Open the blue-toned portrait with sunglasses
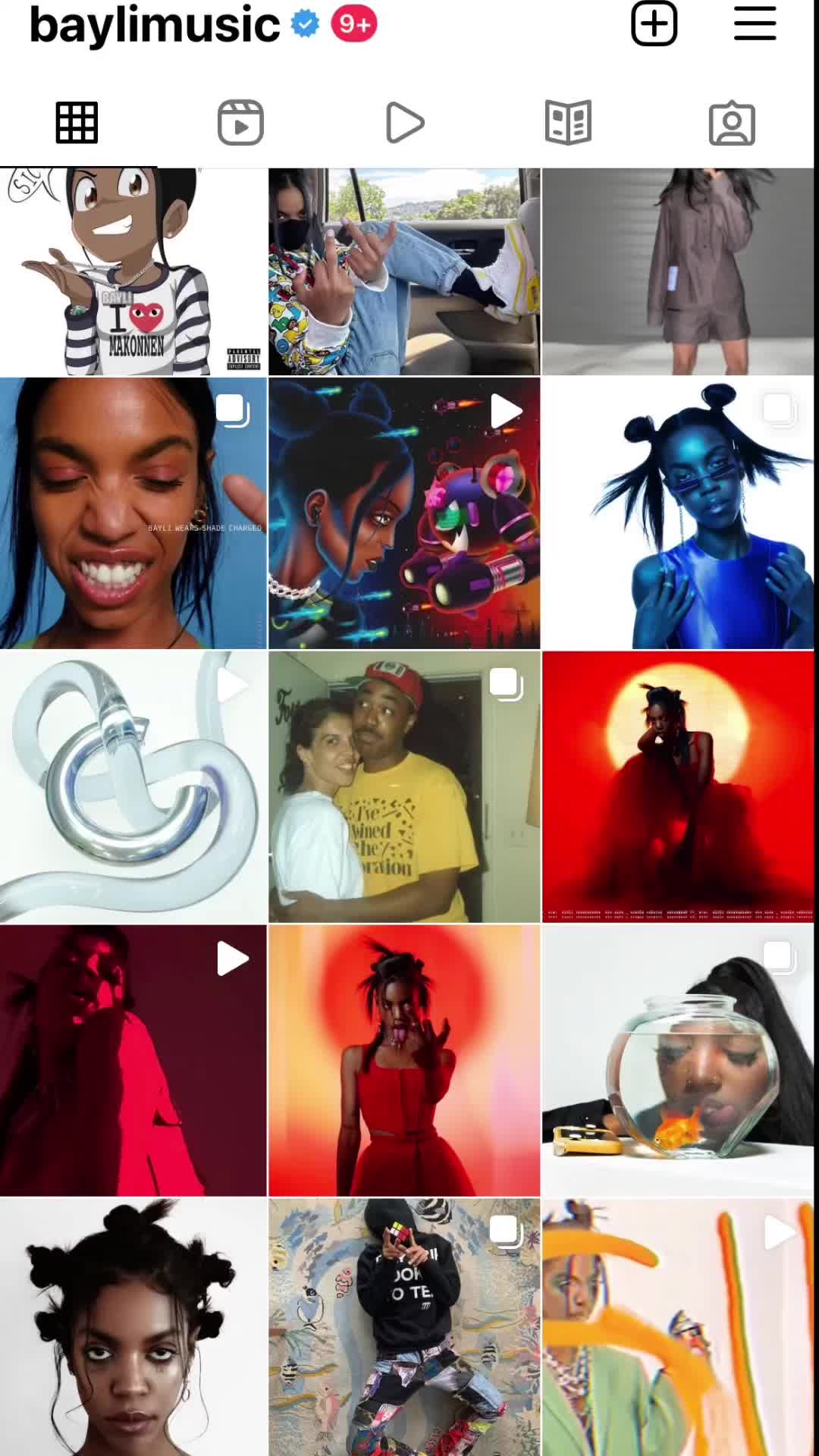819x1456 pixels. [678, 513]
